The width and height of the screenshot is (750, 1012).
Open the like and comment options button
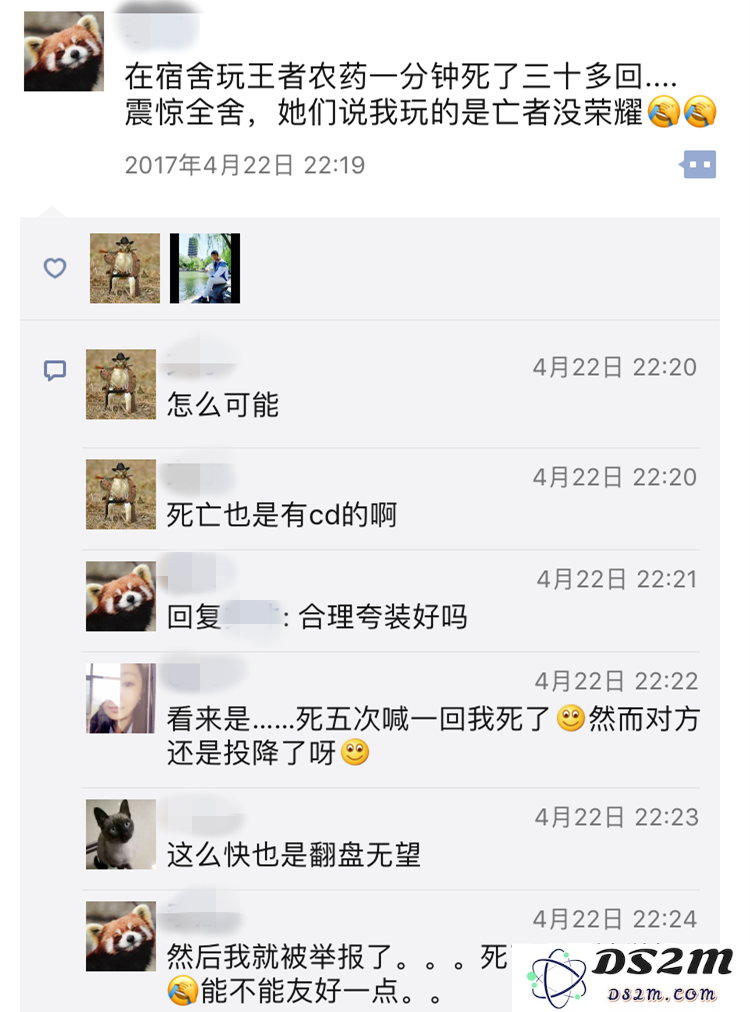coord(699,164)
